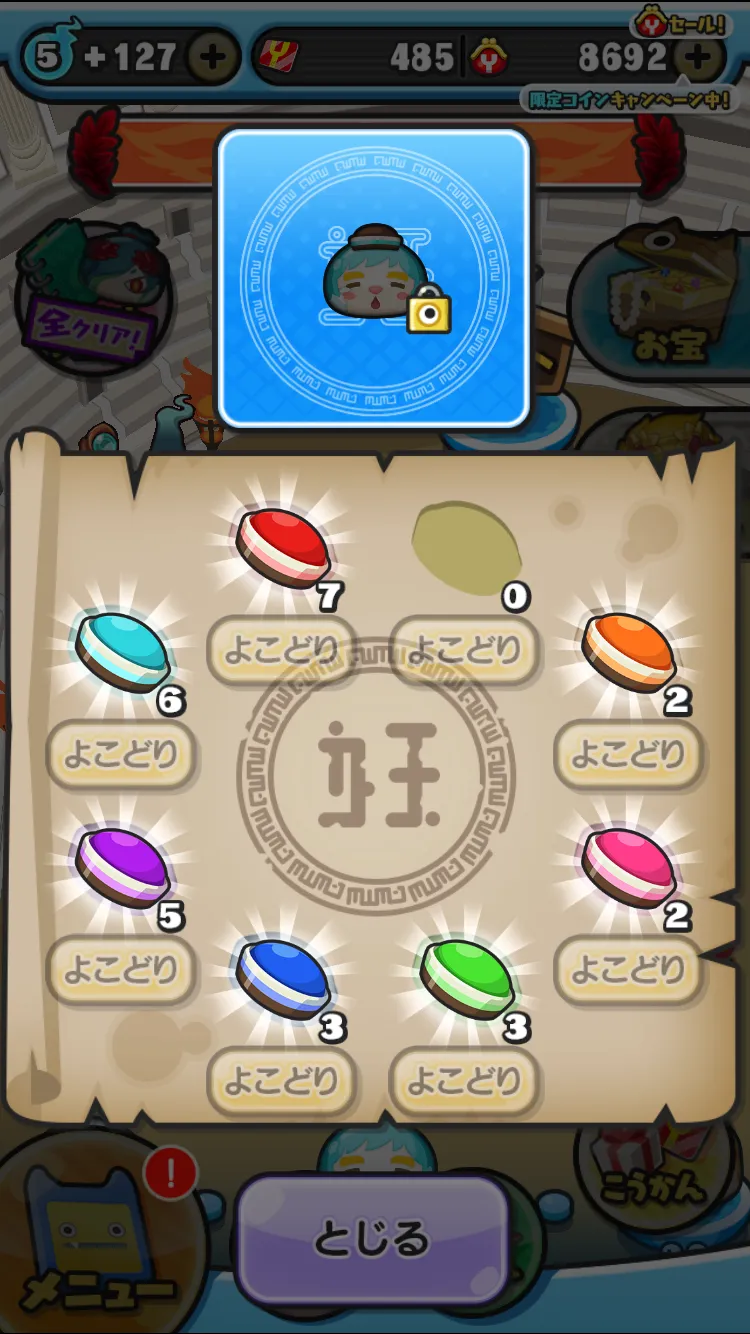Viewport: 750px width, 1334px height.
Task: Tap よこどり under the pink orb
Action: (628, 970)
